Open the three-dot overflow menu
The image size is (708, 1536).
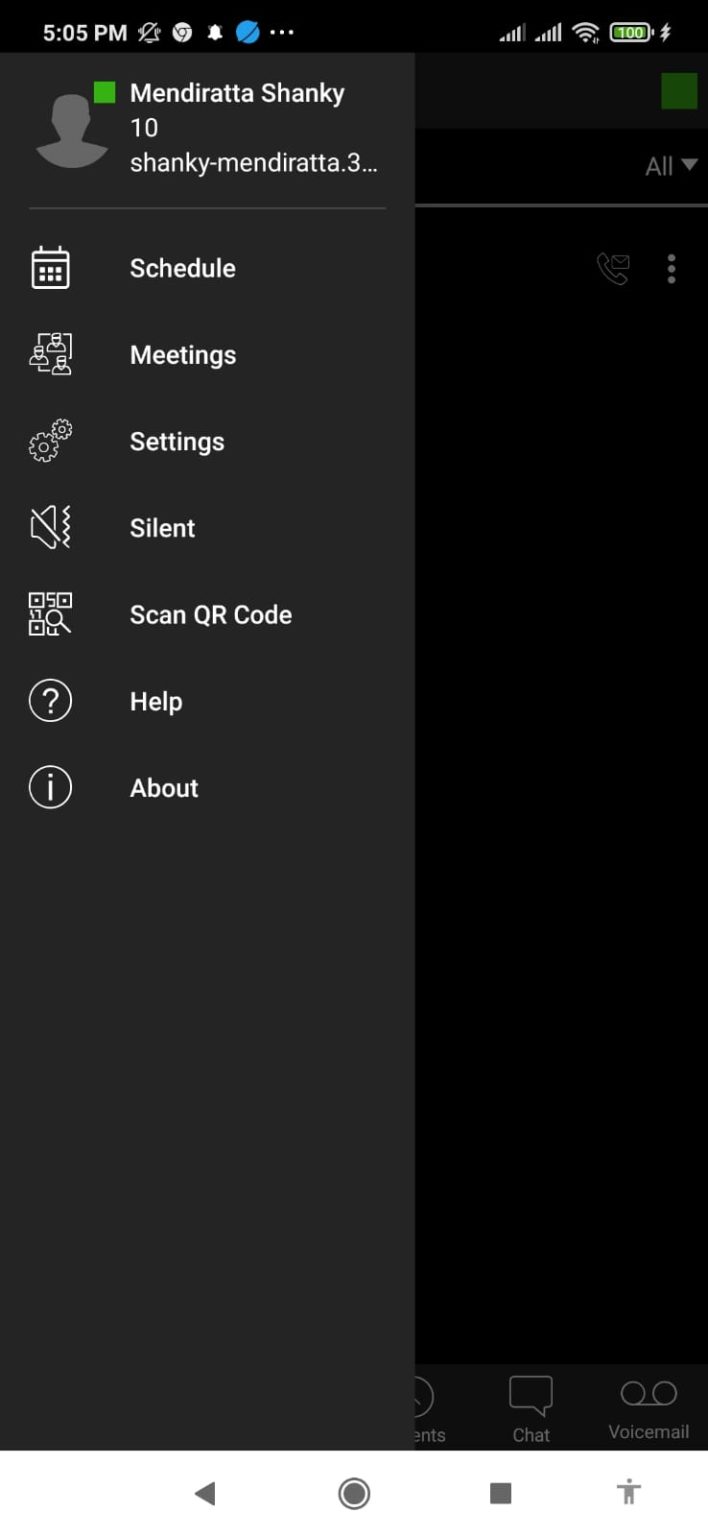[x=671, y=268]
